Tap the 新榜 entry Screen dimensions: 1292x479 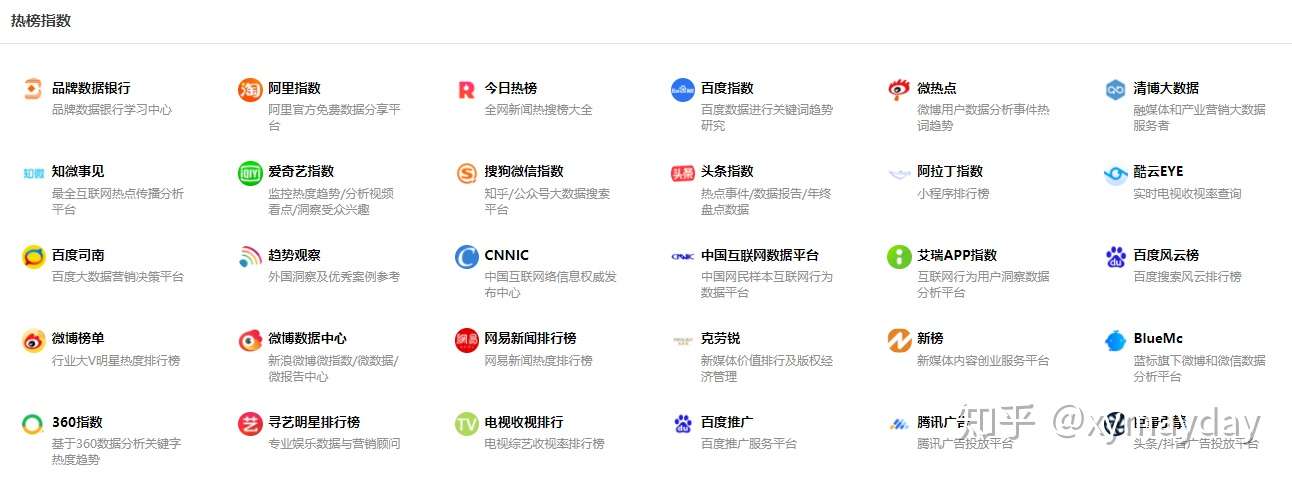click(930, 338)
